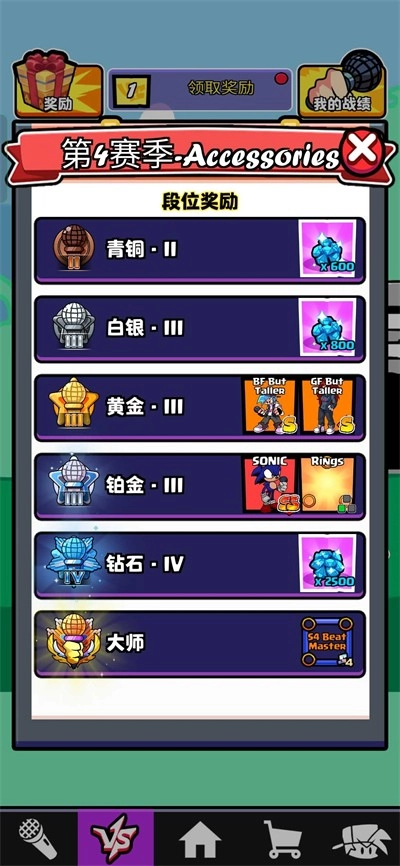Image resolution: width=400 pixels, height=866 pixels.
Task: Open the 奖励 gift box
Action: point(58,86)
